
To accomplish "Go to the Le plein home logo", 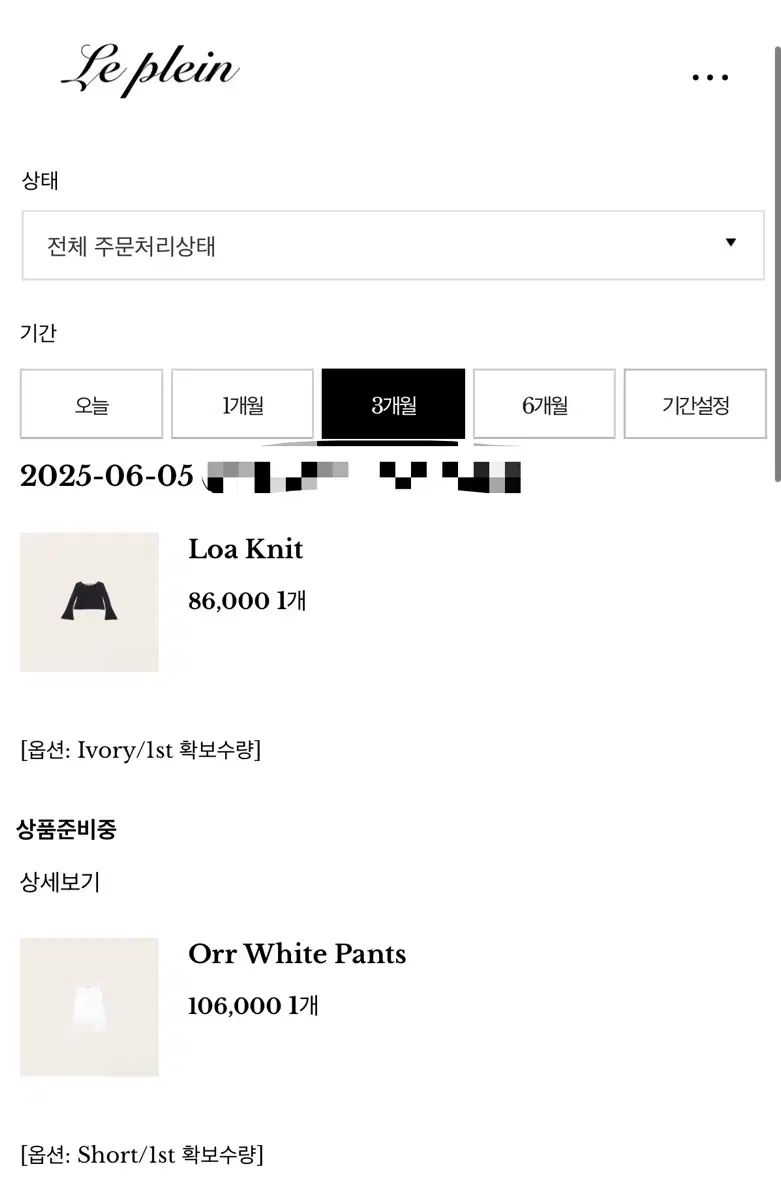I will pyautogui.click(x=150, y=70).
